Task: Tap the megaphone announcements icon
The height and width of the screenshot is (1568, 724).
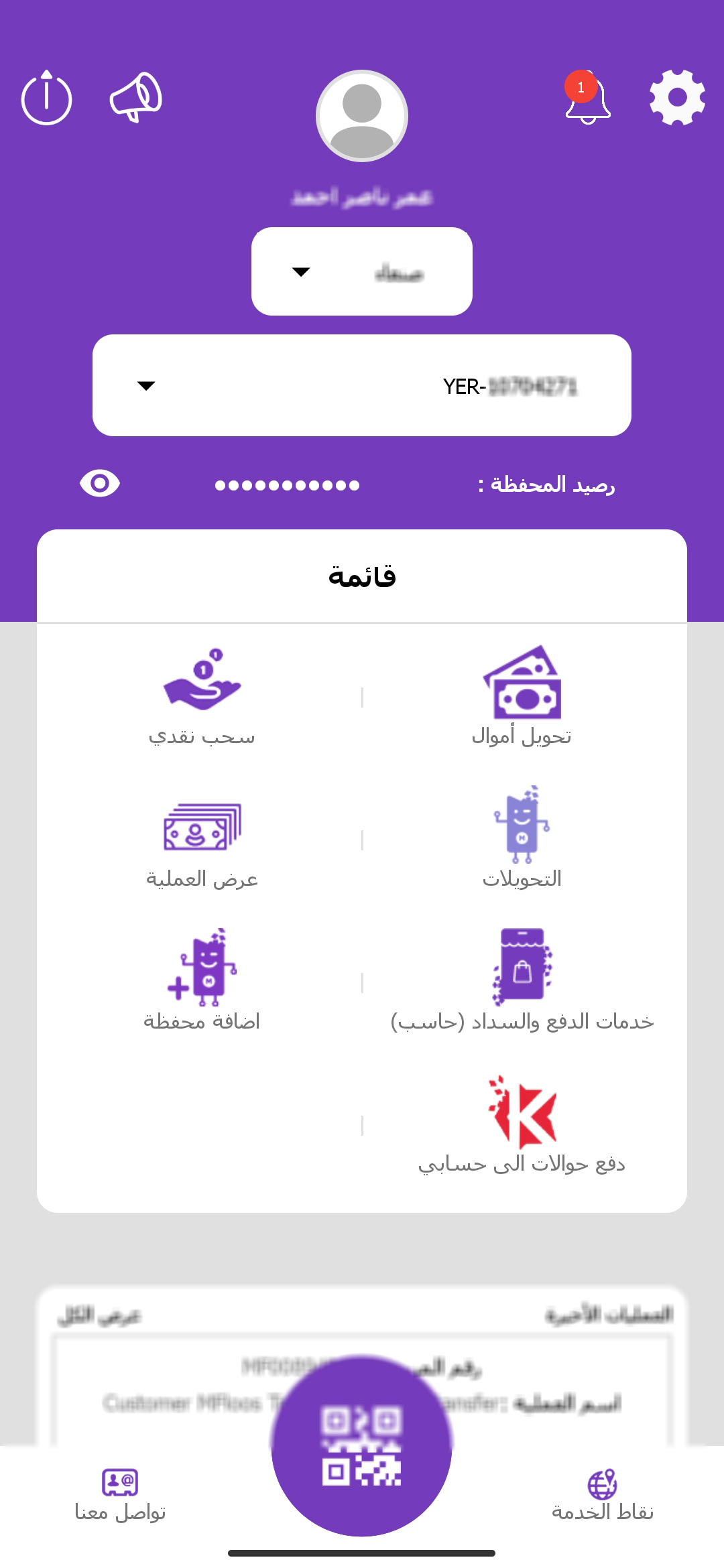Action: click(136, 98)
